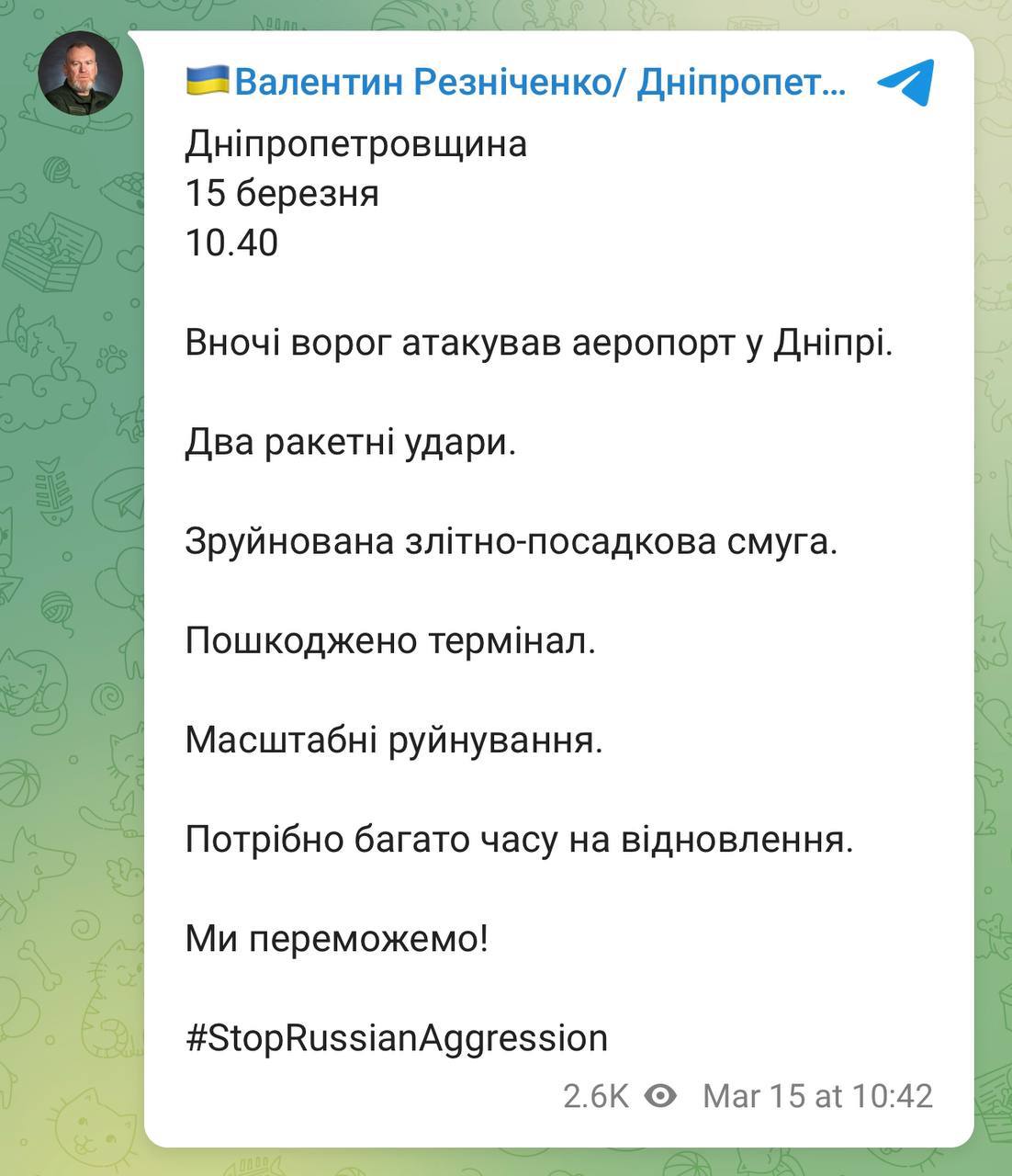Tap the Telegram paper plane icon

(x=905, y=81)
